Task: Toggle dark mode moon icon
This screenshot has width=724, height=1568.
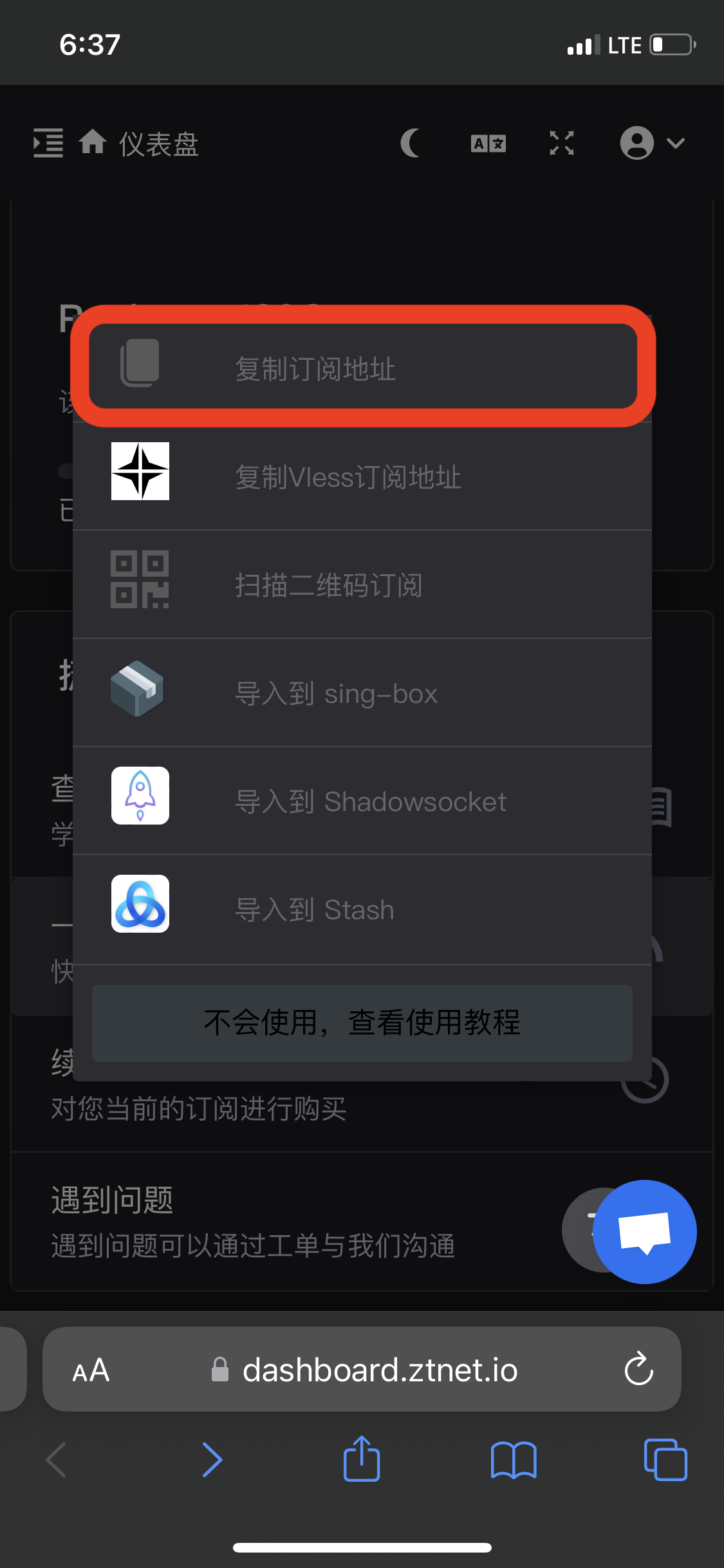Action: (x=411, y=143)
